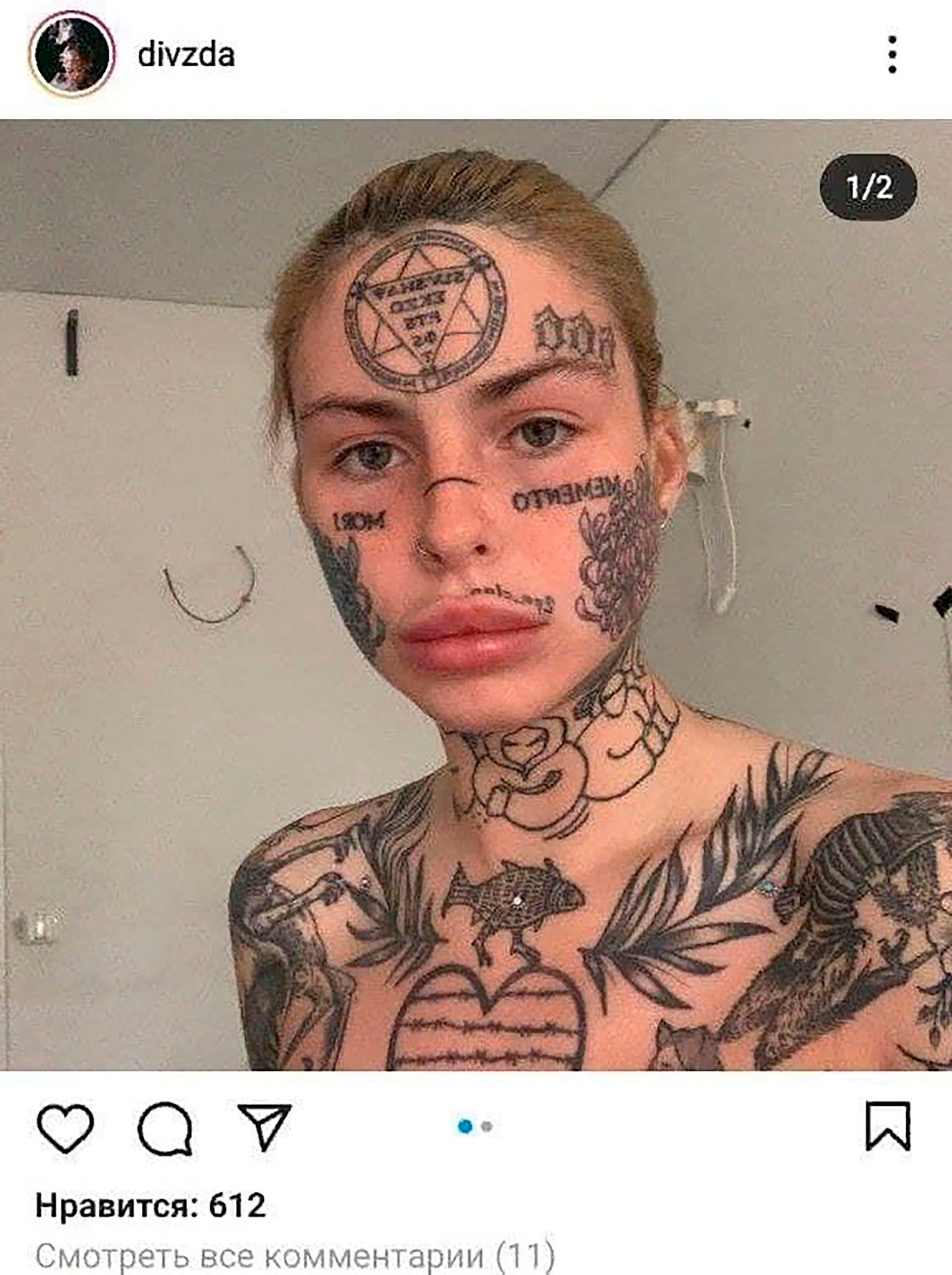Open the three-dot post options menu
Screen dimensions: 952x1275
click(x=892, y=55)
